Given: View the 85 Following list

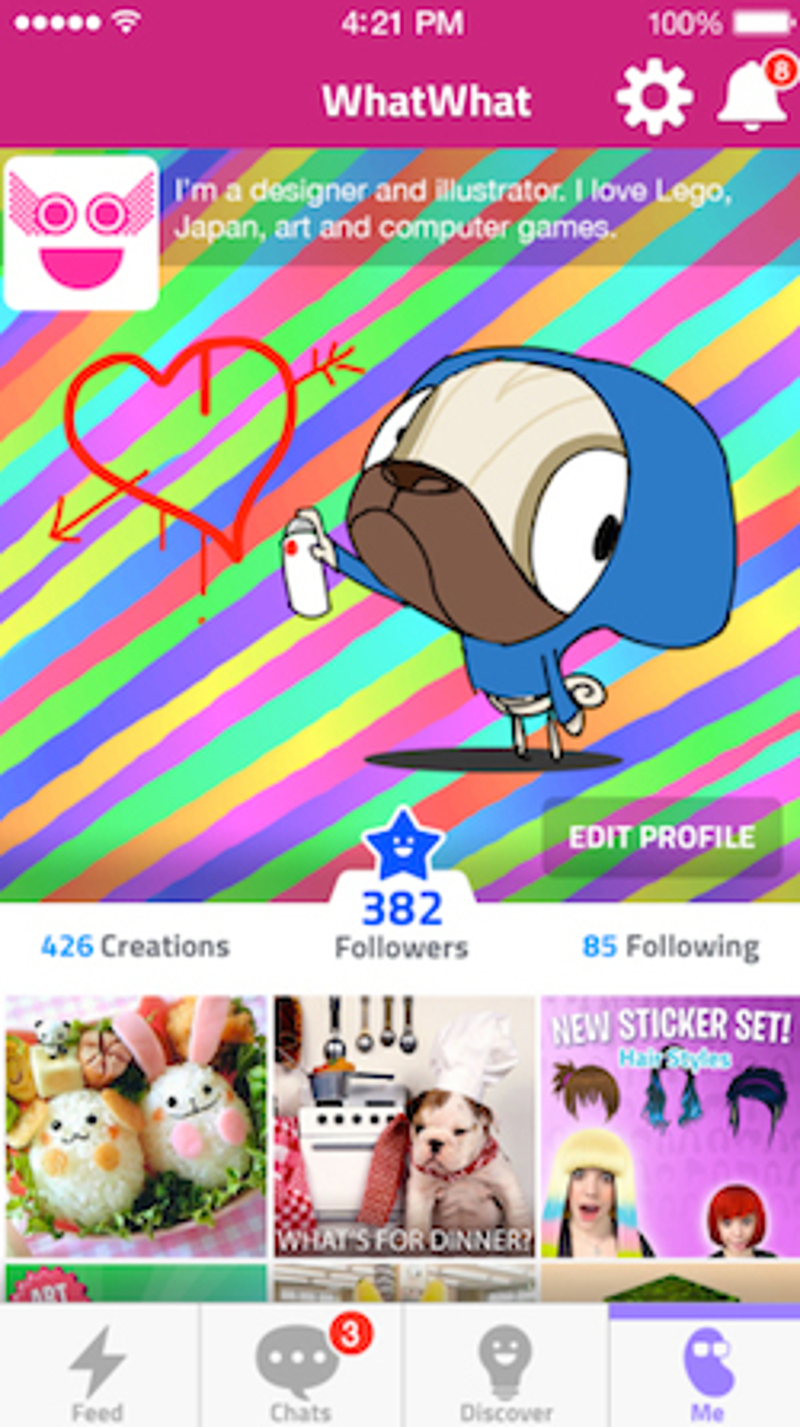Looking at the screenshot, I should (x=670, y=946).
